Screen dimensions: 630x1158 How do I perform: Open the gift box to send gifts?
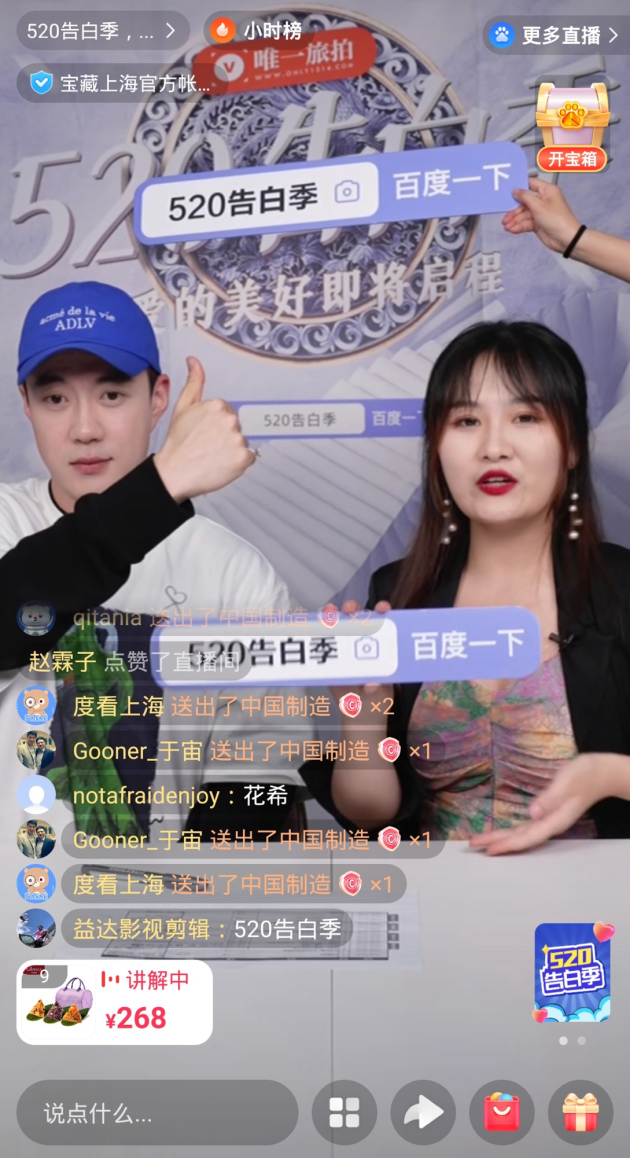pos(580,1112)
